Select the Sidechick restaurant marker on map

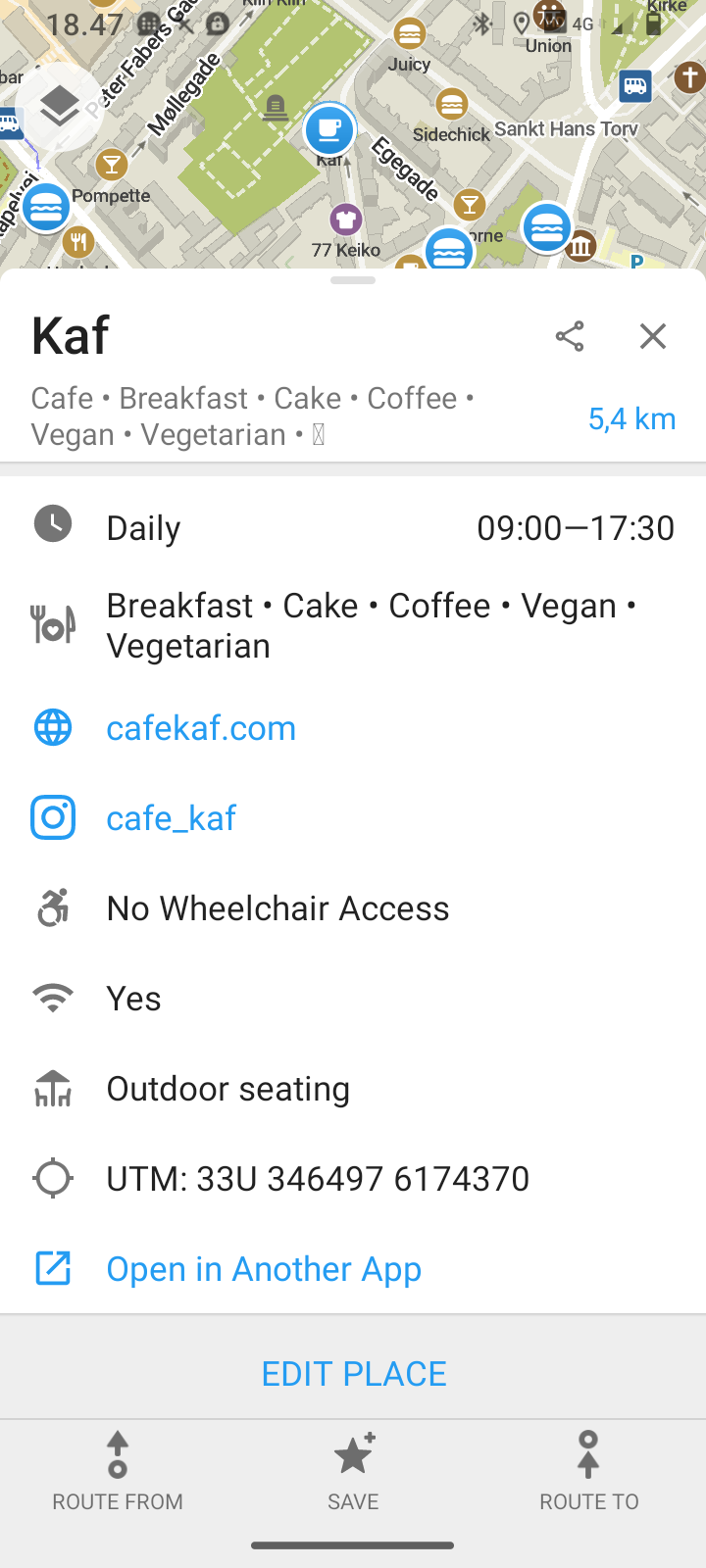[451, 104]
